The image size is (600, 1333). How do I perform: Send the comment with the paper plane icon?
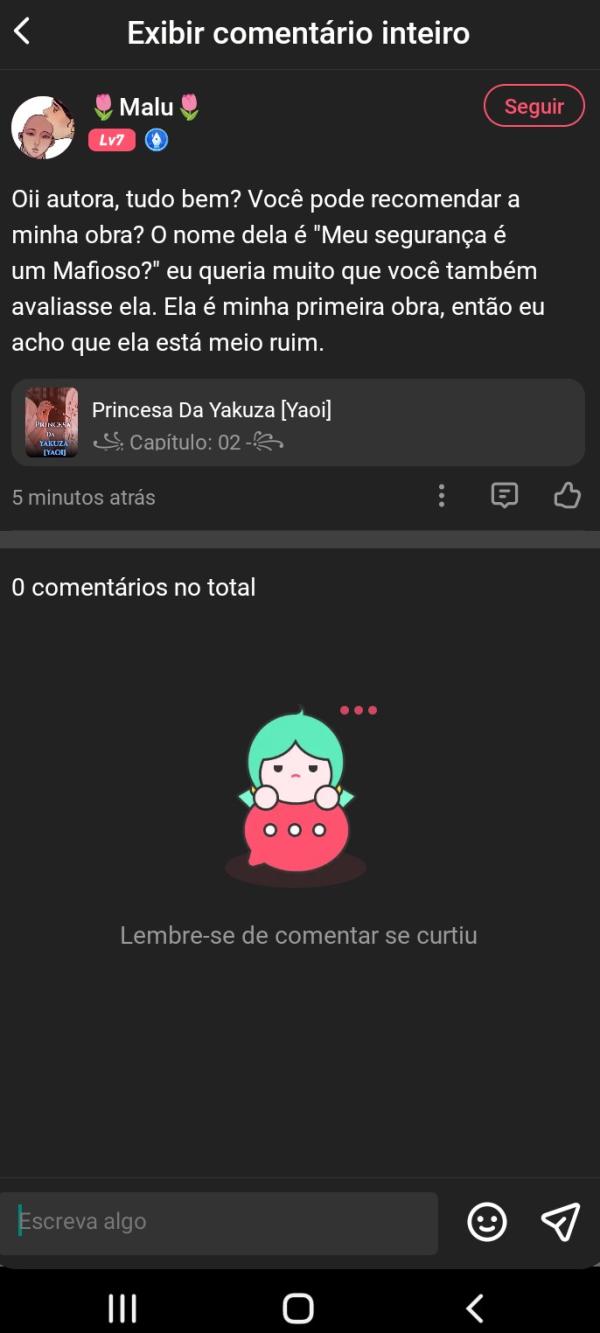pyautogui.click(x=560, y=1222)
